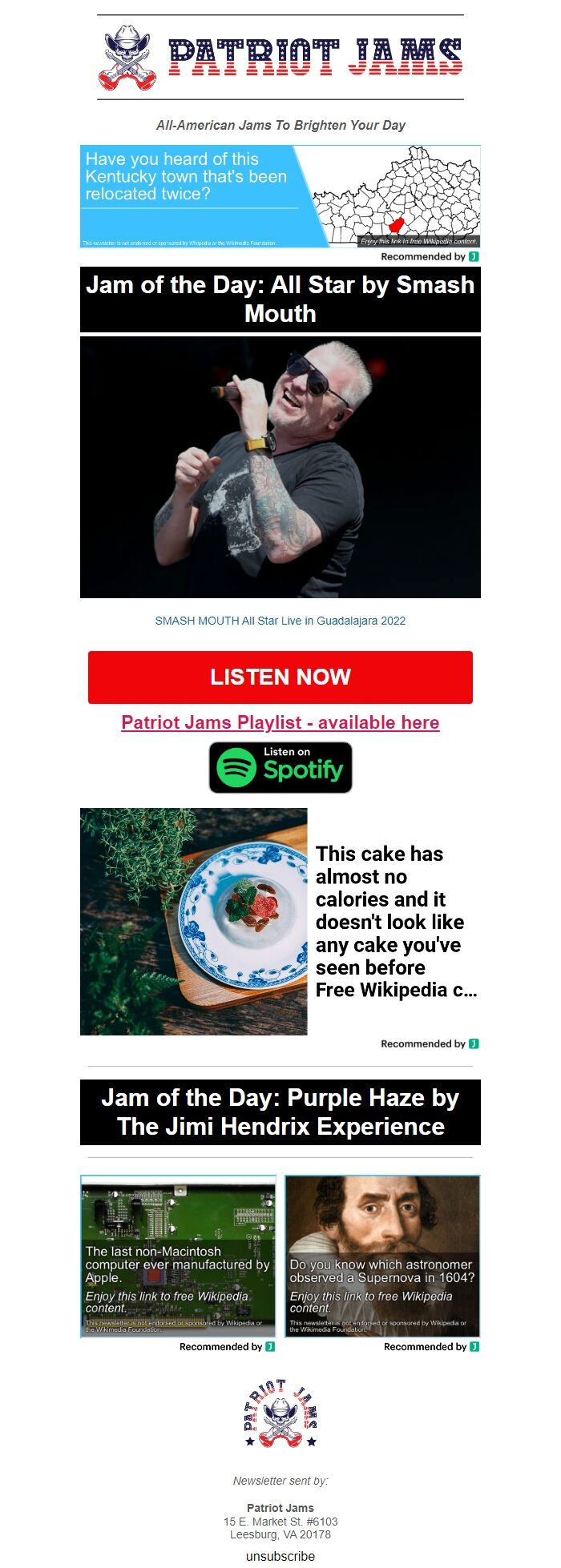The height and width of the screenshot is (1568, 561).
Task: Tap the red LISTEN NOW button
Action: tap(280, 677)
